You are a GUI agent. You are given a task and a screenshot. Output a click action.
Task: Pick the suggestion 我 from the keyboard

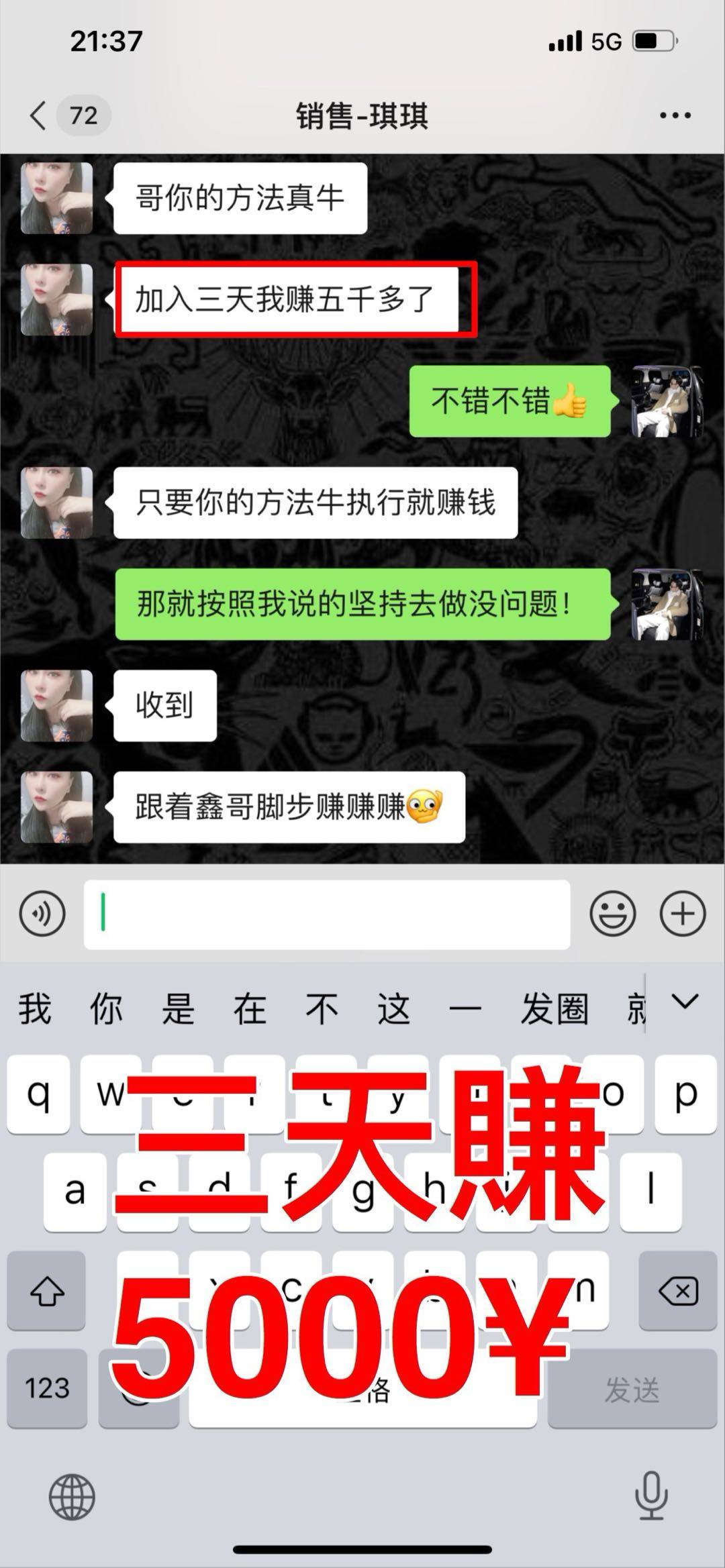pyautogui.click(x=35, y=1009)
